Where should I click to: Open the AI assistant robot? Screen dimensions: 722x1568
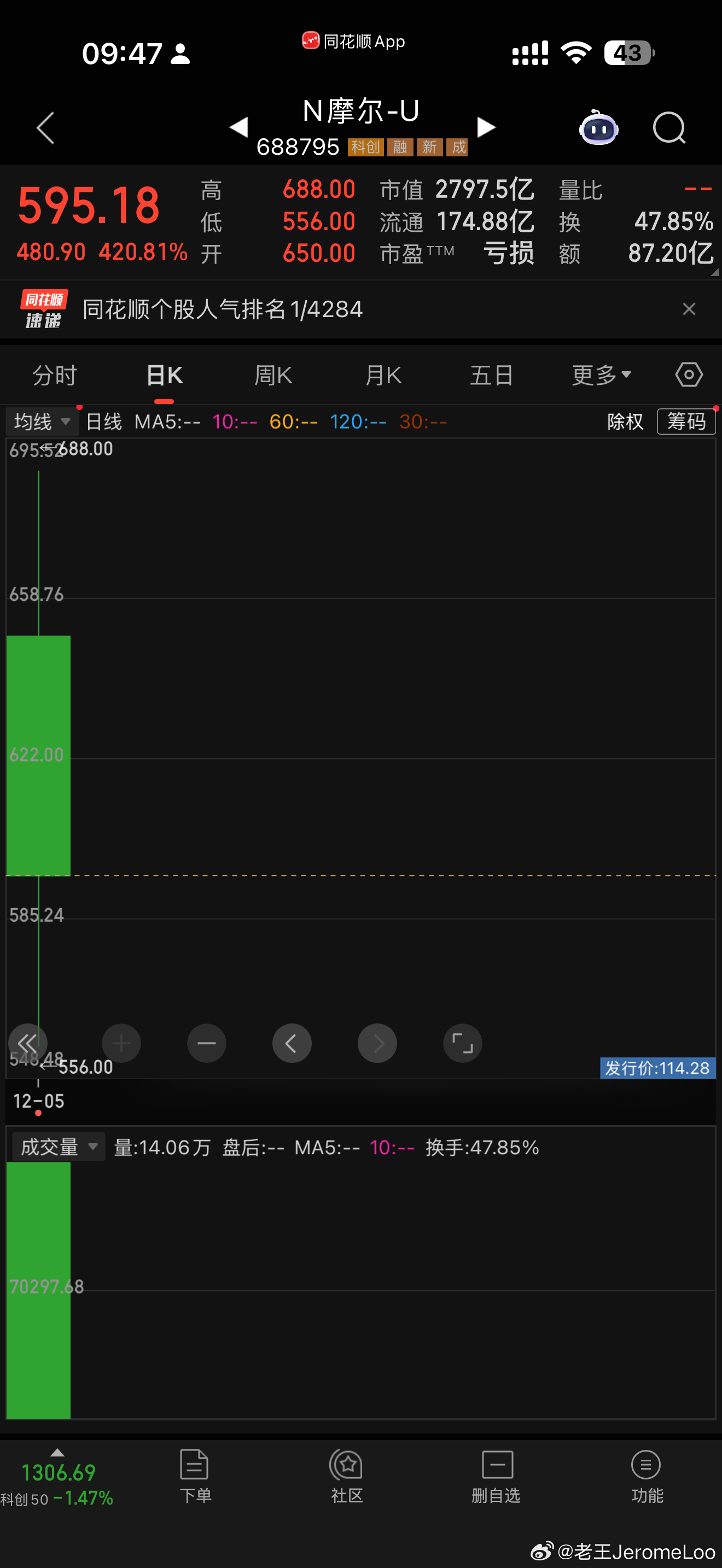pos(598,128)
